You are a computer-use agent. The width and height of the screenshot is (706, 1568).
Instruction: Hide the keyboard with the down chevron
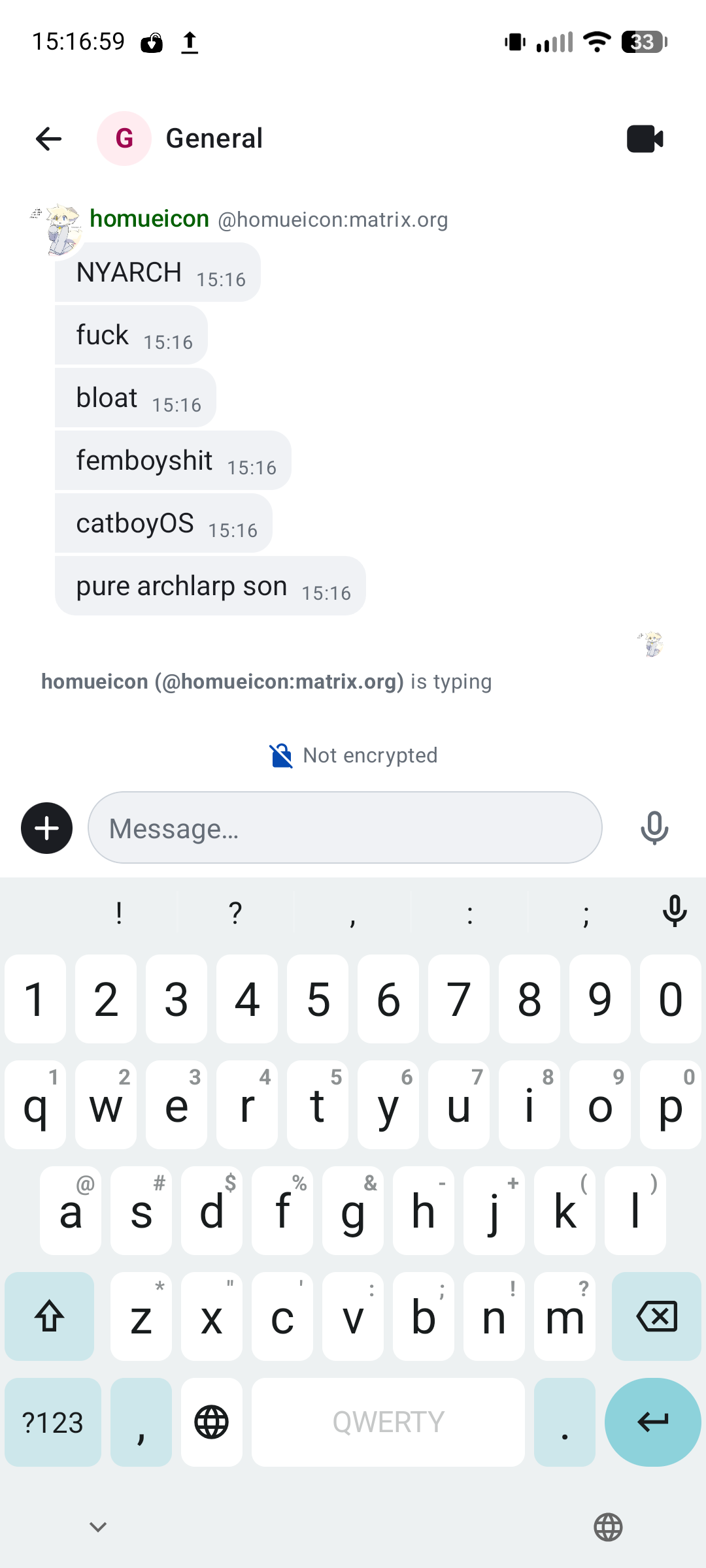click(x=98, y=1527)
